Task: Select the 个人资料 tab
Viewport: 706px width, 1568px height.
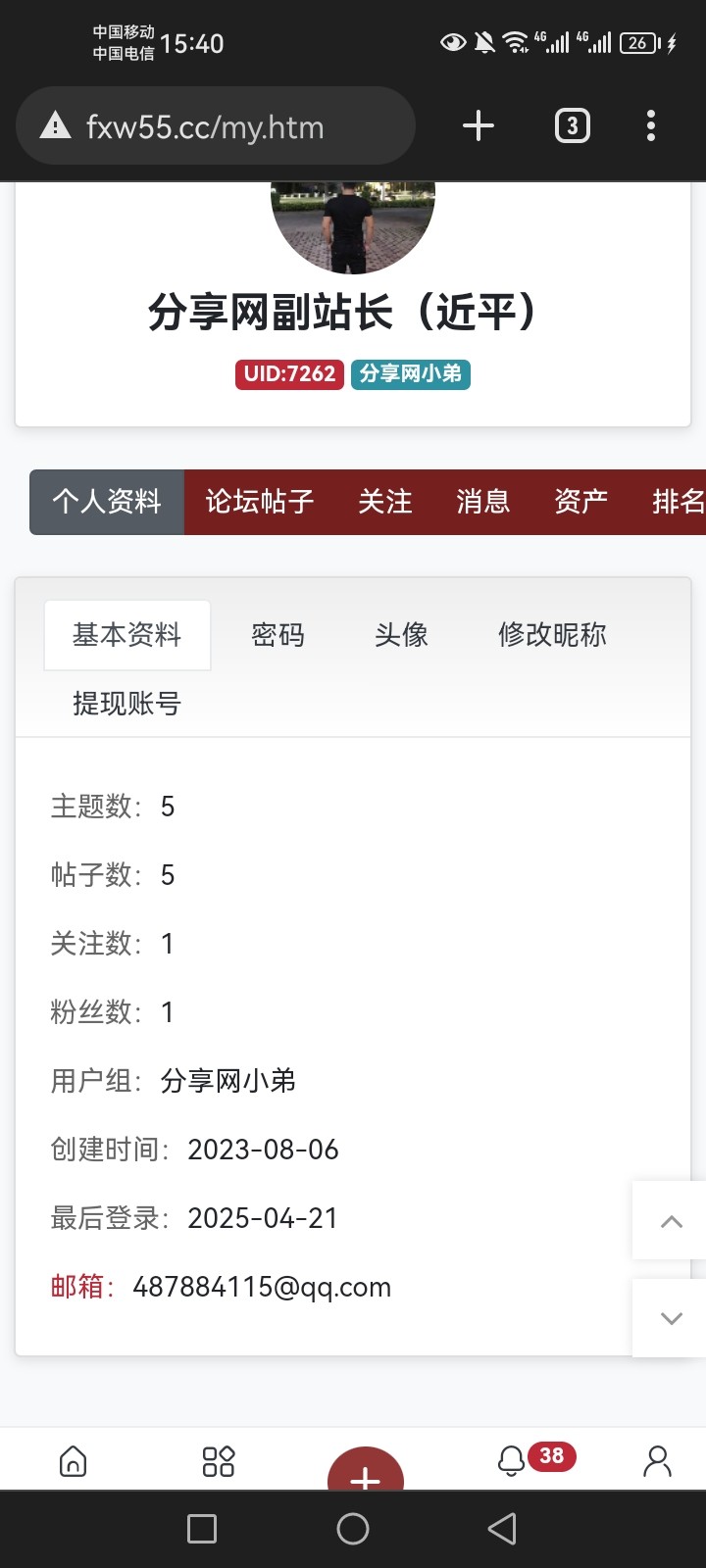Action: point(107,502)
